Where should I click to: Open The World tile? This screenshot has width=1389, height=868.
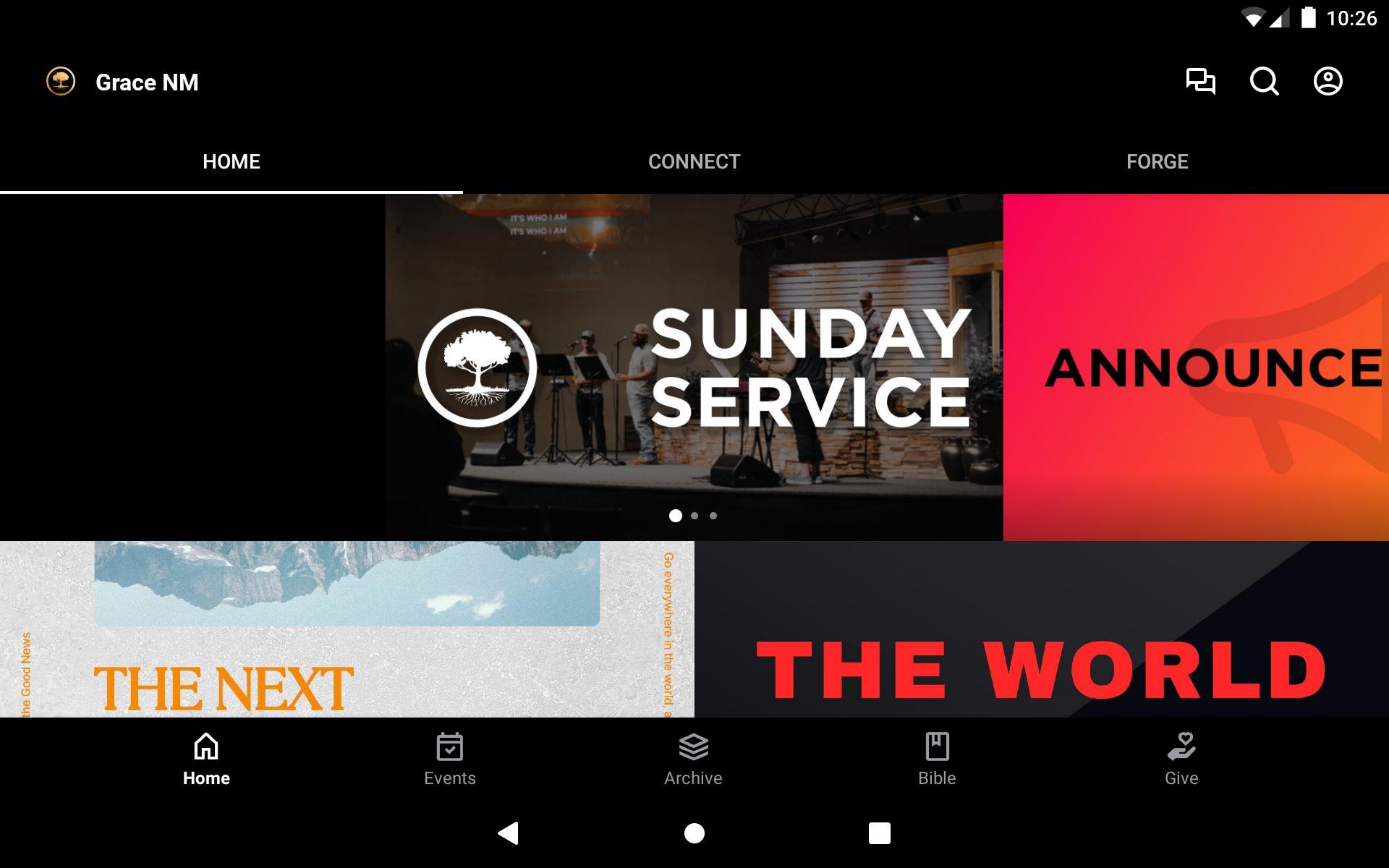pos(1041,629)
